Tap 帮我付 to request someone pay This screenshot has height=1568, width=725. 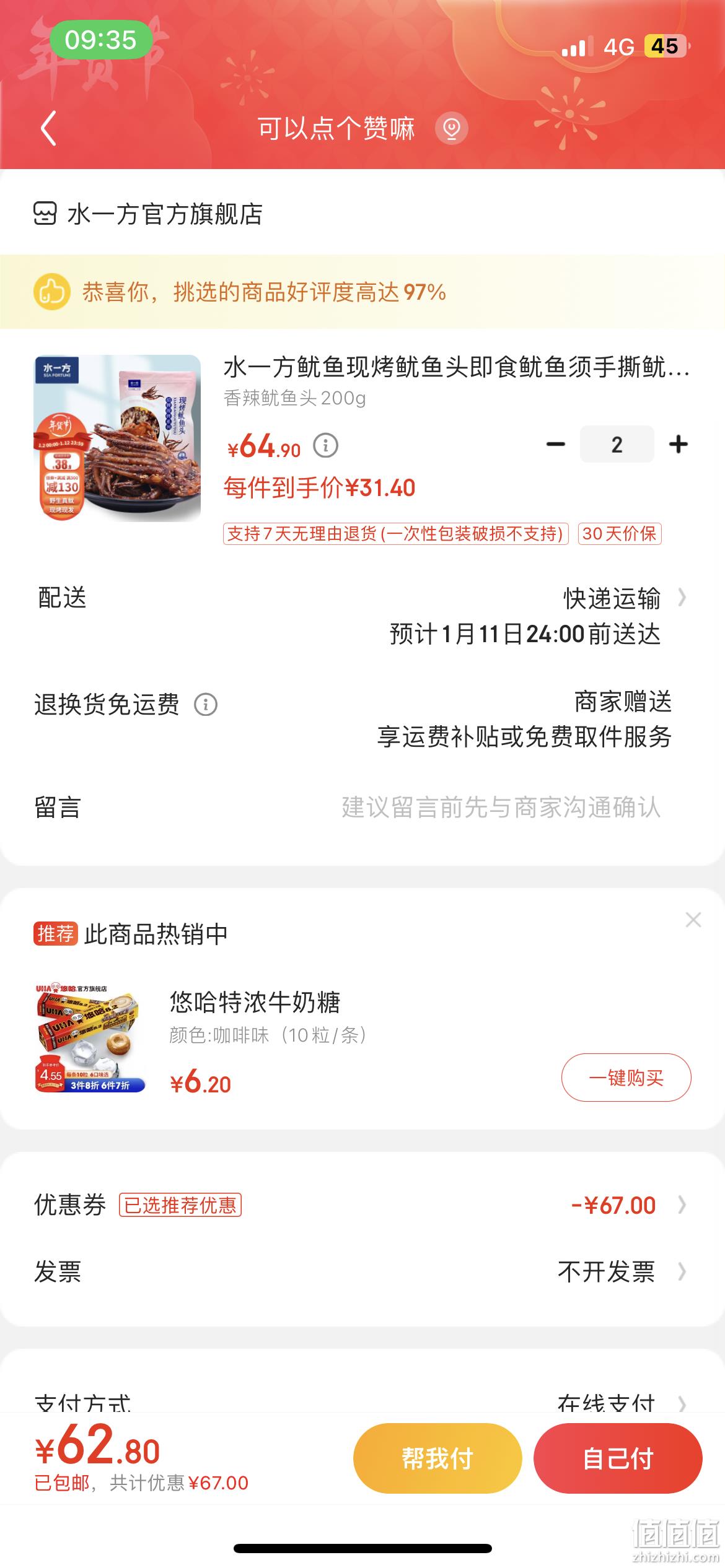pyautogui.click(x=437, y=1458)
